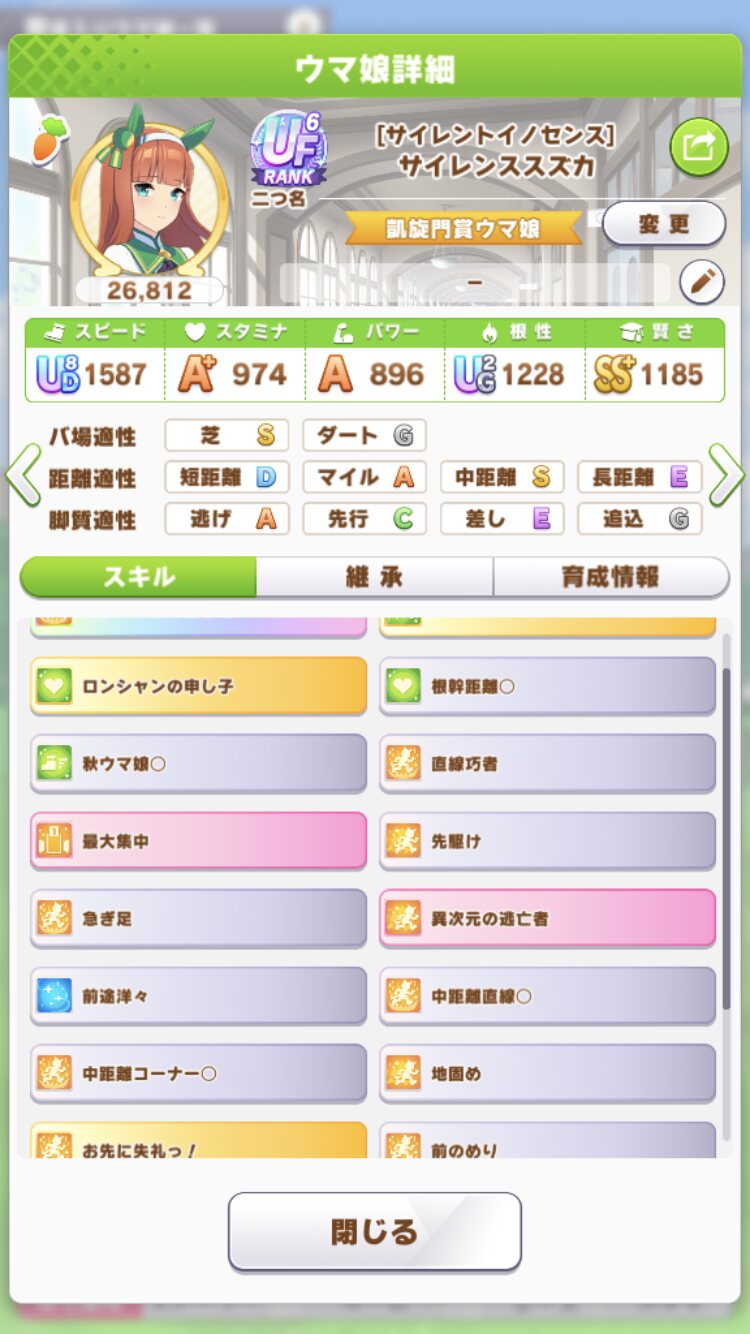750x1334 pixels.
Task: Select the 最大集中 skill
Action: click(x=198, y=841)
